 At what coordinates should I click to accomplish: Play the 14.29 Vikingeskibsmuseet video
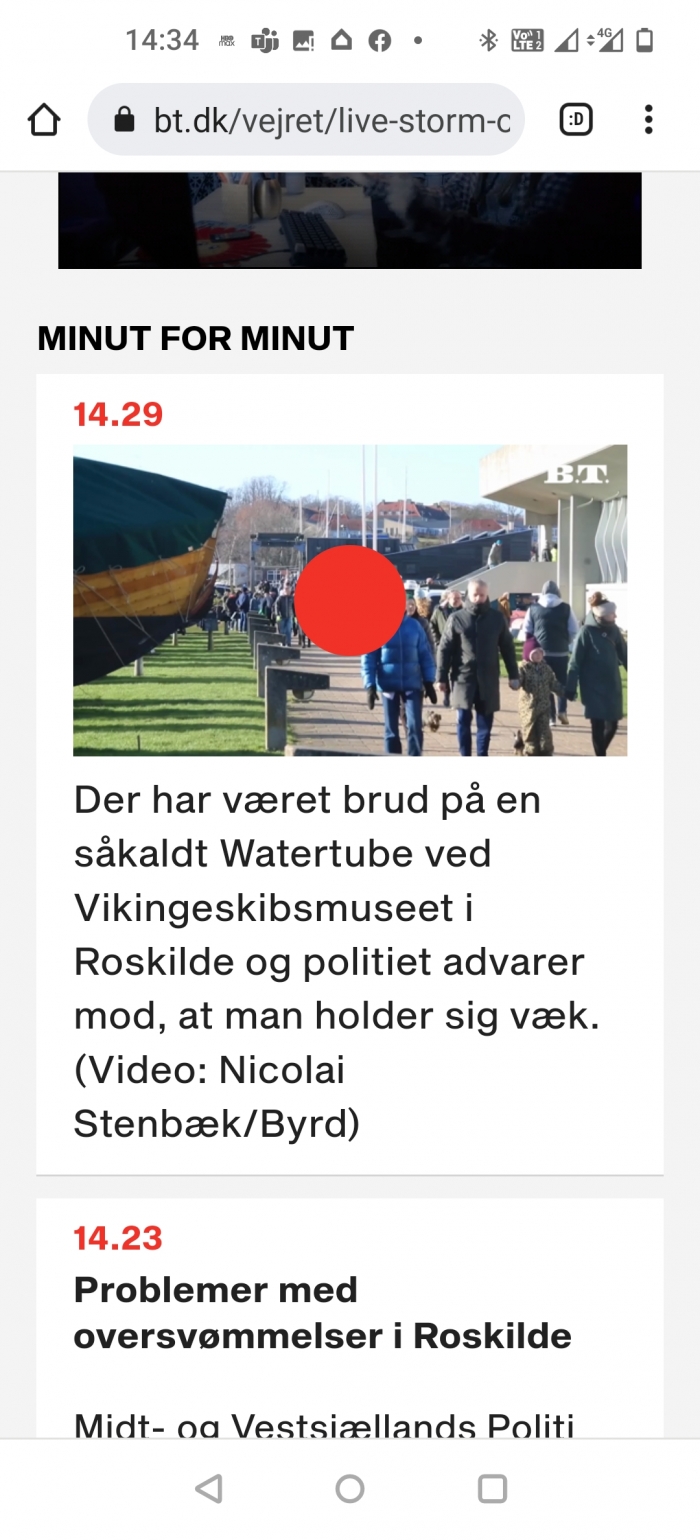[x=350, y=600]
